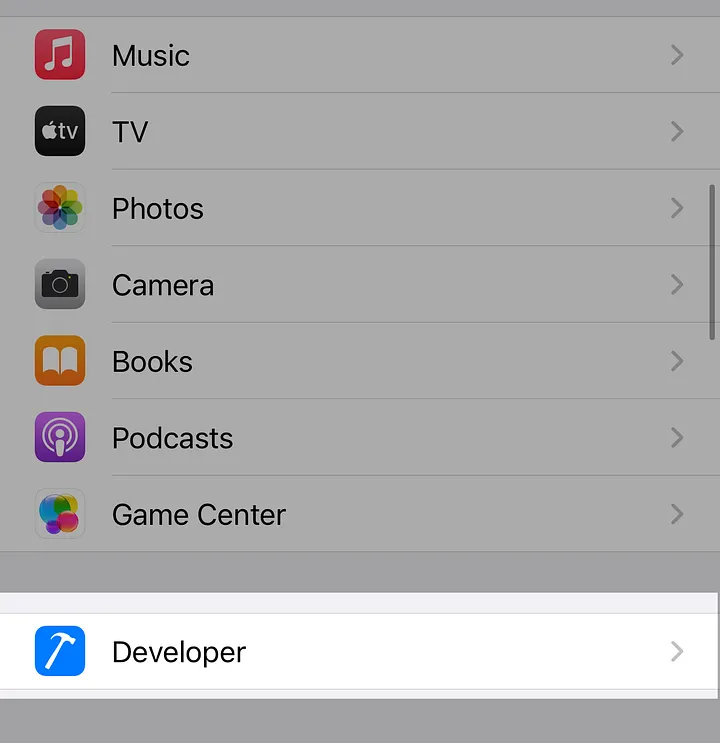Open the TV settings row
720x743 pixels.
pyautogui.click(x=360, y=131)
